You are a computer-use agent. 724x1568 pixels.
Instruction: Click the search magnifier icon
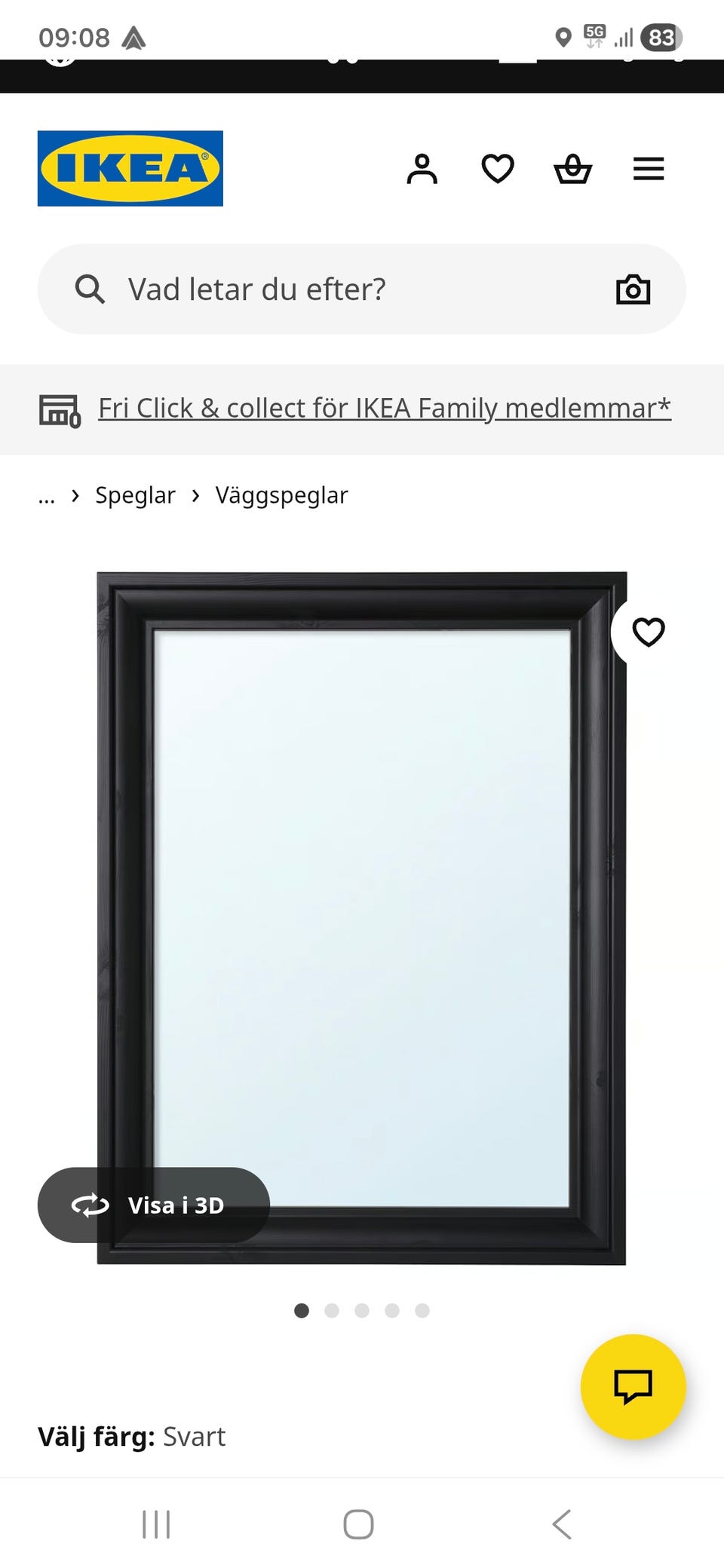coord(90,289)
